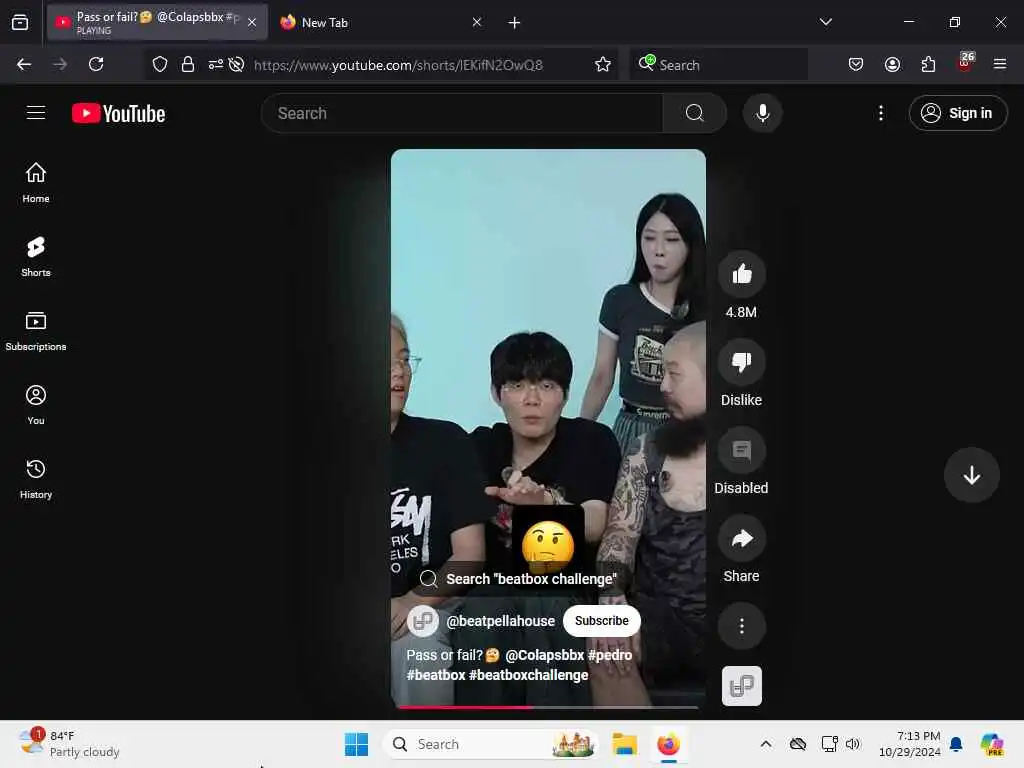1024x768 pixels.
Task: Switch to the Shorts section
Action: click(x=36, y=256)
